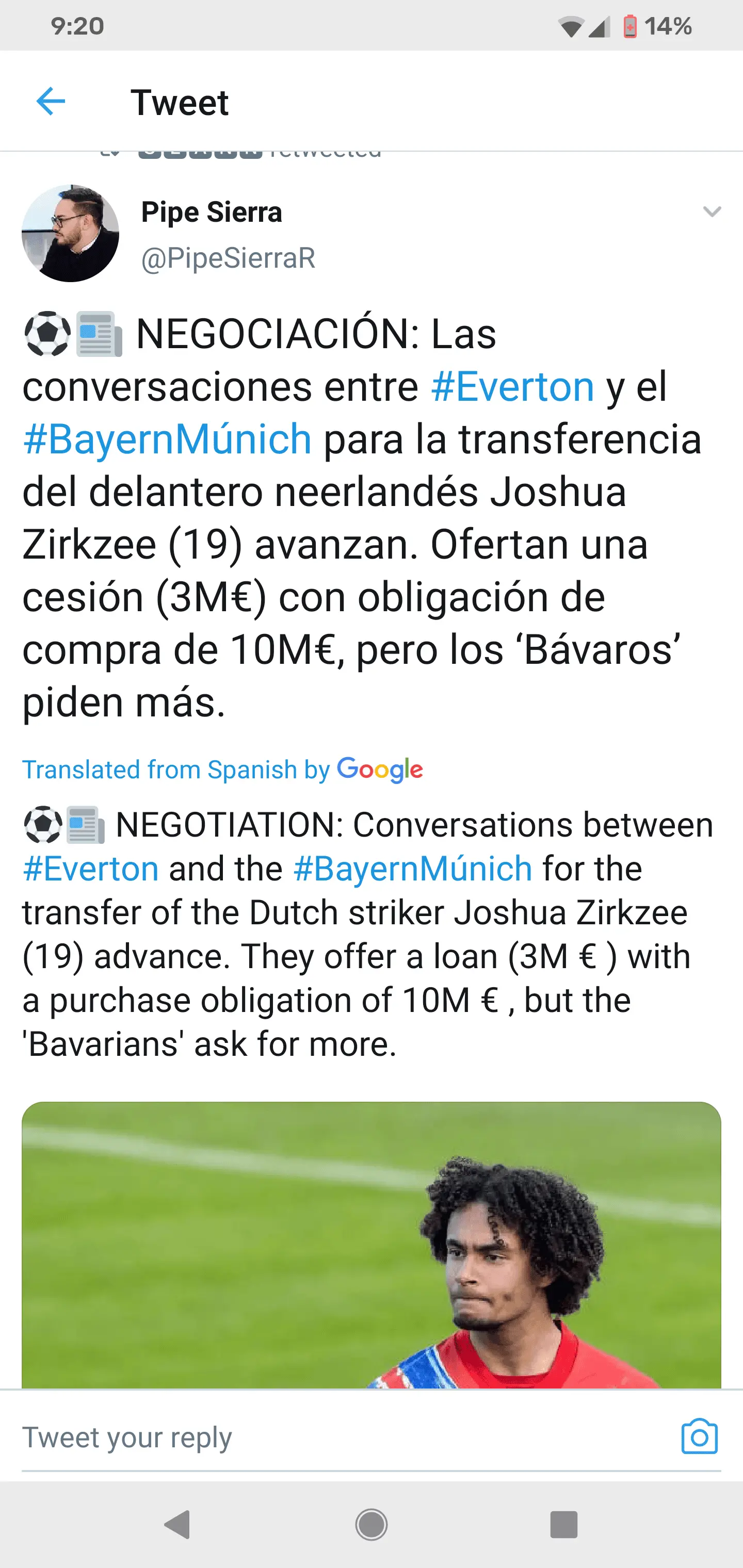Tap Translated from Spanish by Google
The width and height of the screenshot is (743, 1568).
tap(222, 770)
